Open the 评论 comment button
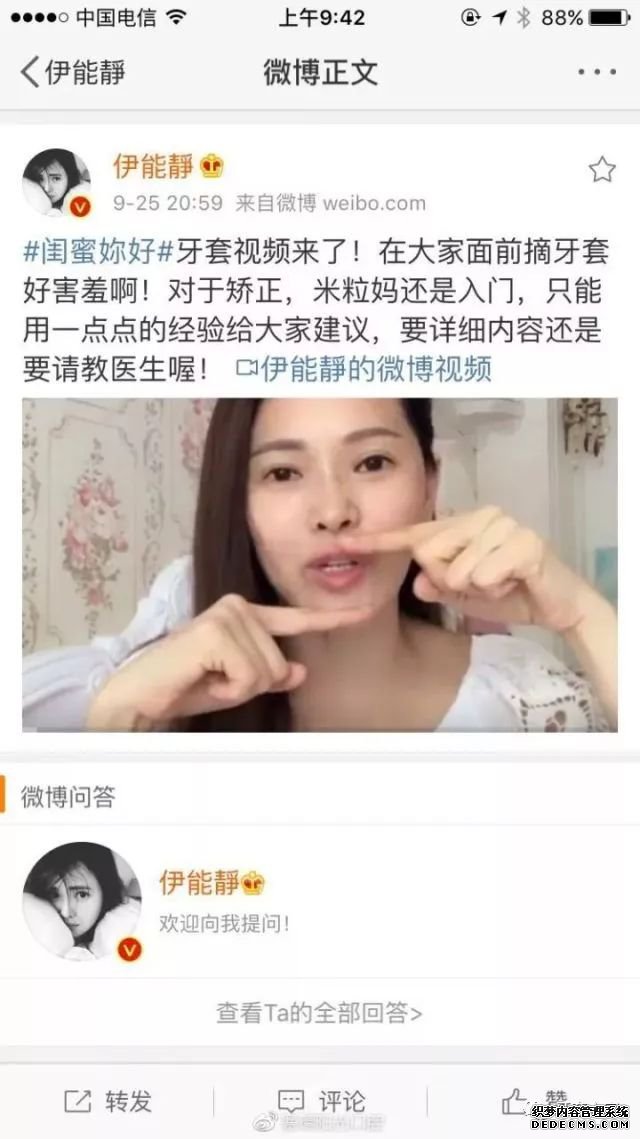The height and width of the screenshot is (1139, 640). [320, 1101]
